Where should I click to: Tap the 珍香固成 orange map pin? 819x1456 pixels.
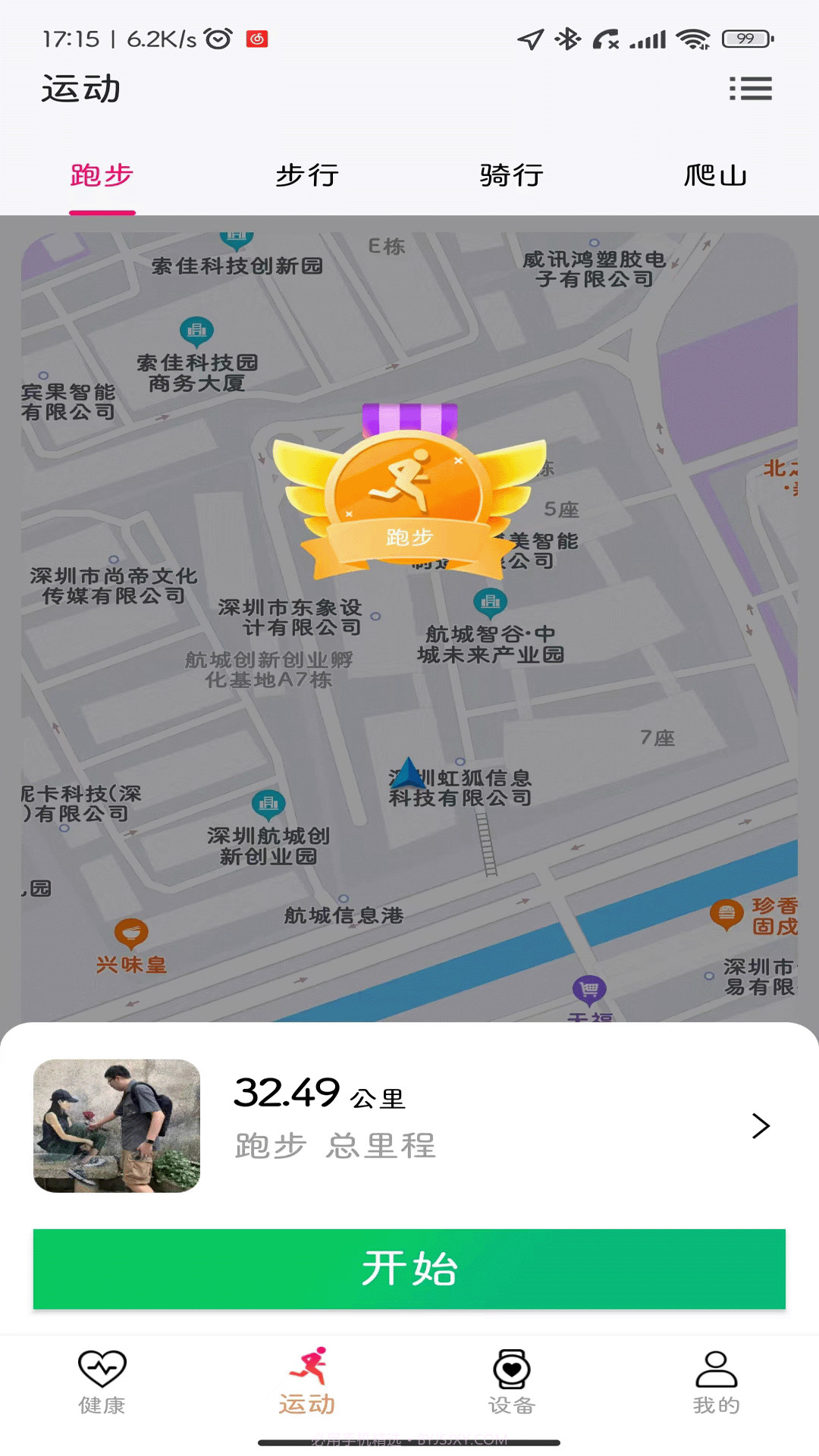[727, 914]
